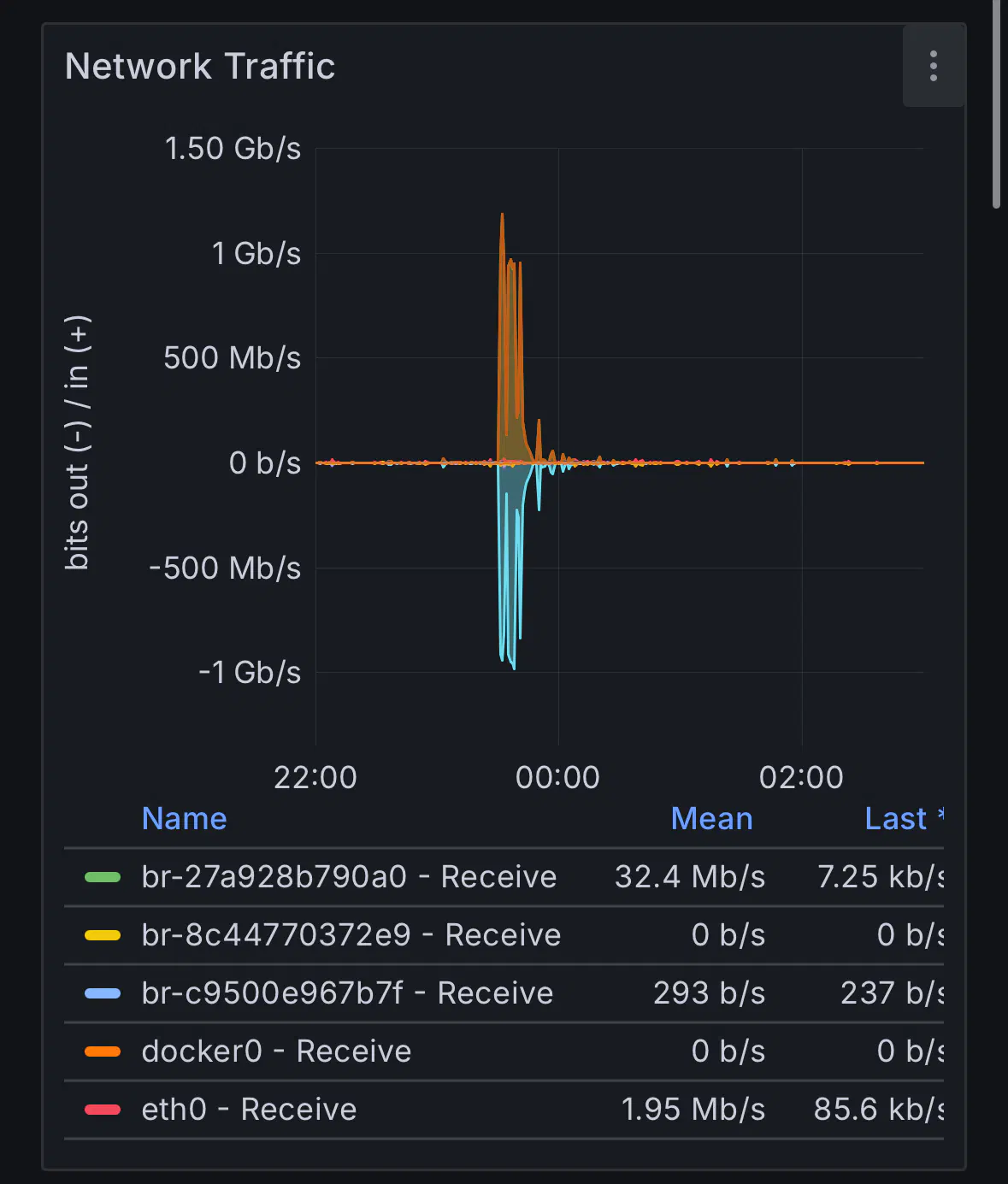The width and height of the screenshot is (1008, 1184).
Task: Toggle the br-c9500e967b7f Receive series
Action: [x=347, y=993]
